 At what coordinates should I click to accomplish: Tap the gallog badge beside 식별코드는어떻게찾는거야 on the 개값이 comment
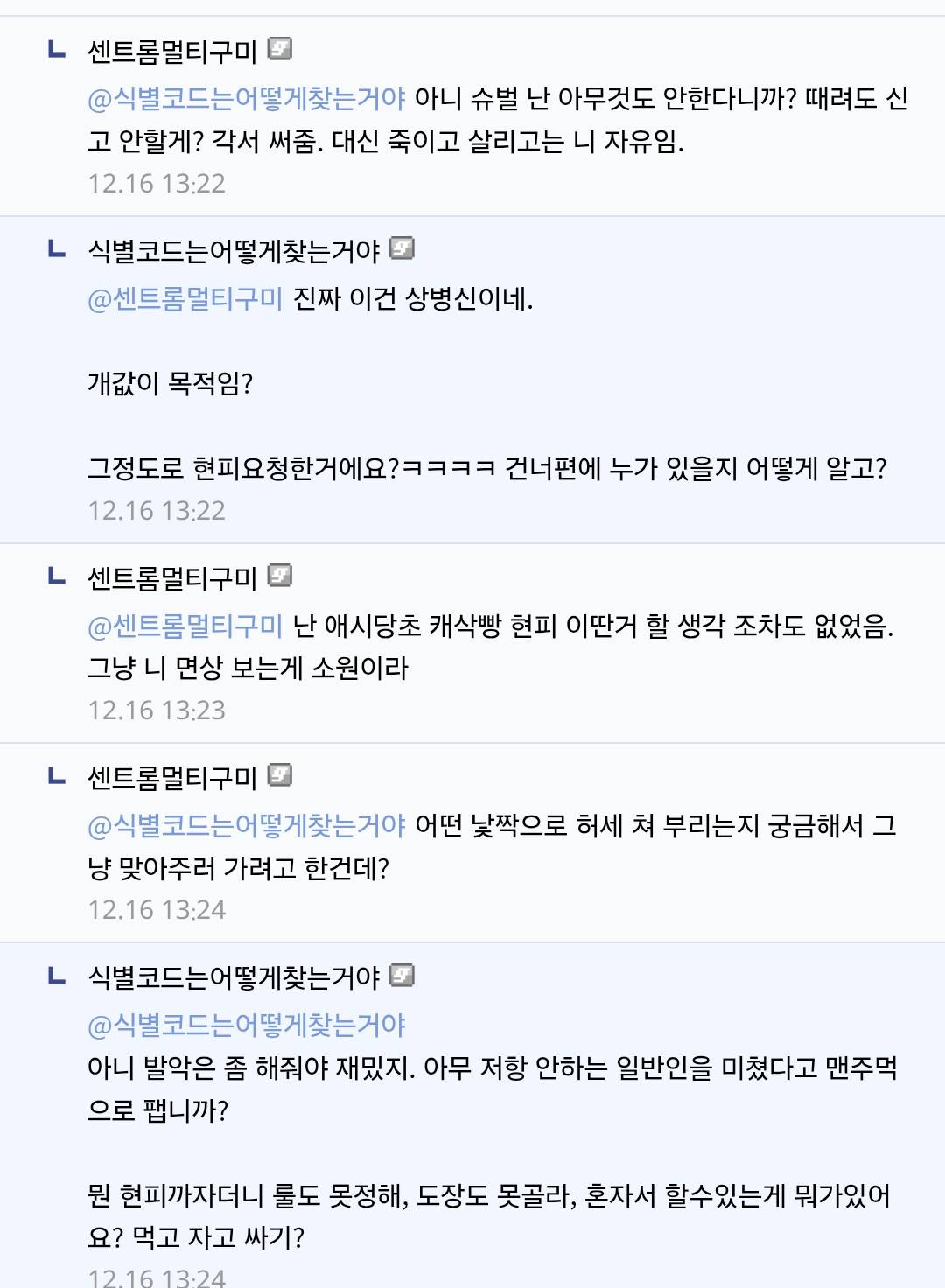click(x=402, y=249)
